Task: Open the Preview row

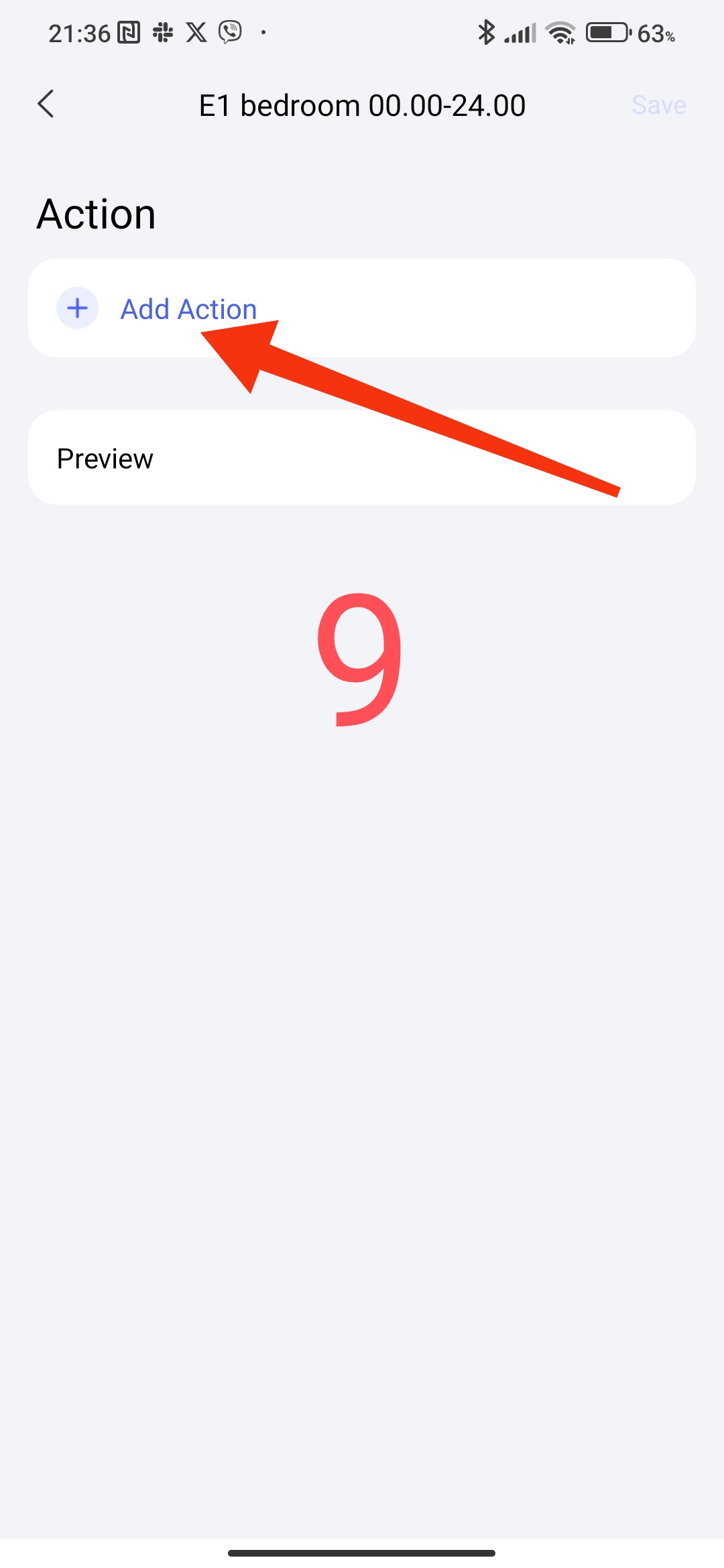Action: (x=361, y=458)
